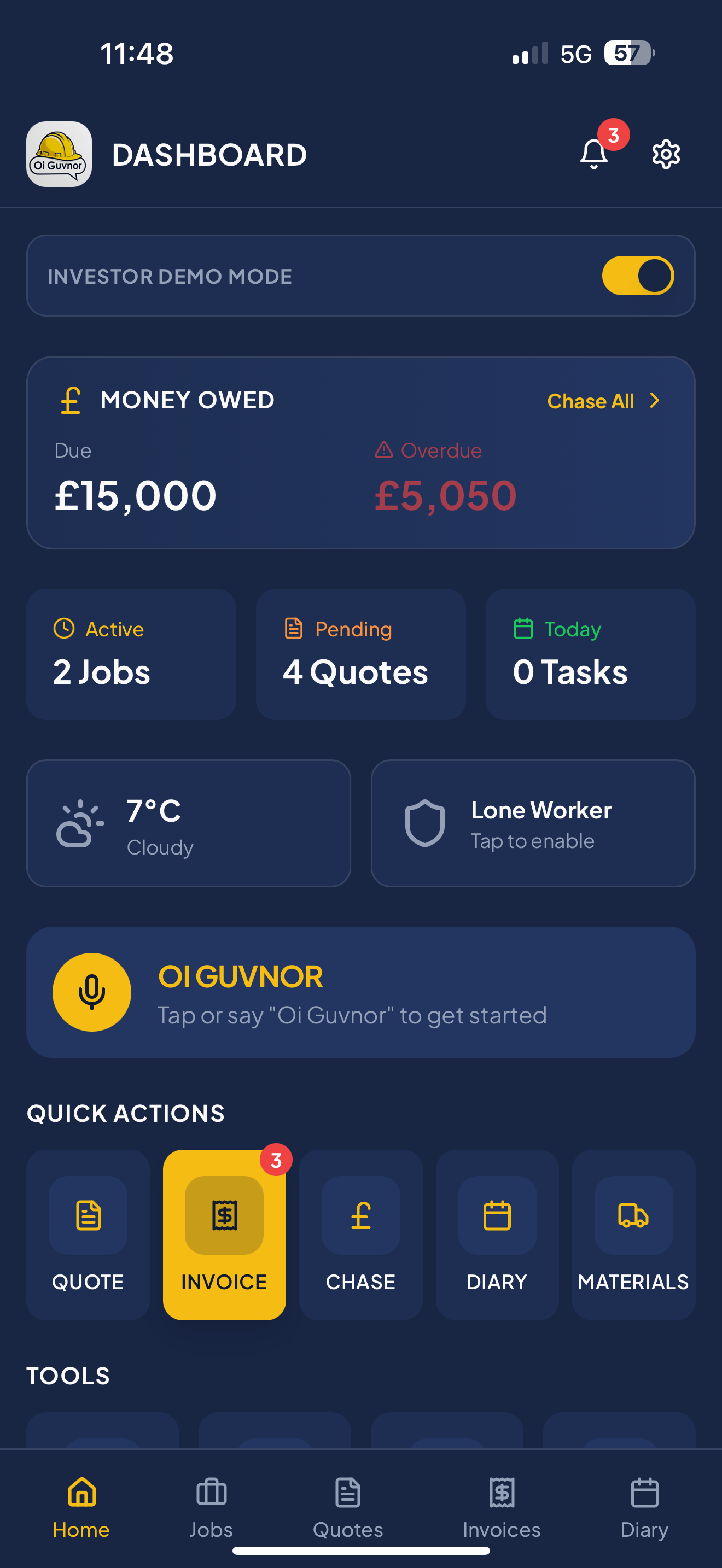Open the Active 2 Jobs card
This screenshot has width=722, height=1568.
pos(131,654)
